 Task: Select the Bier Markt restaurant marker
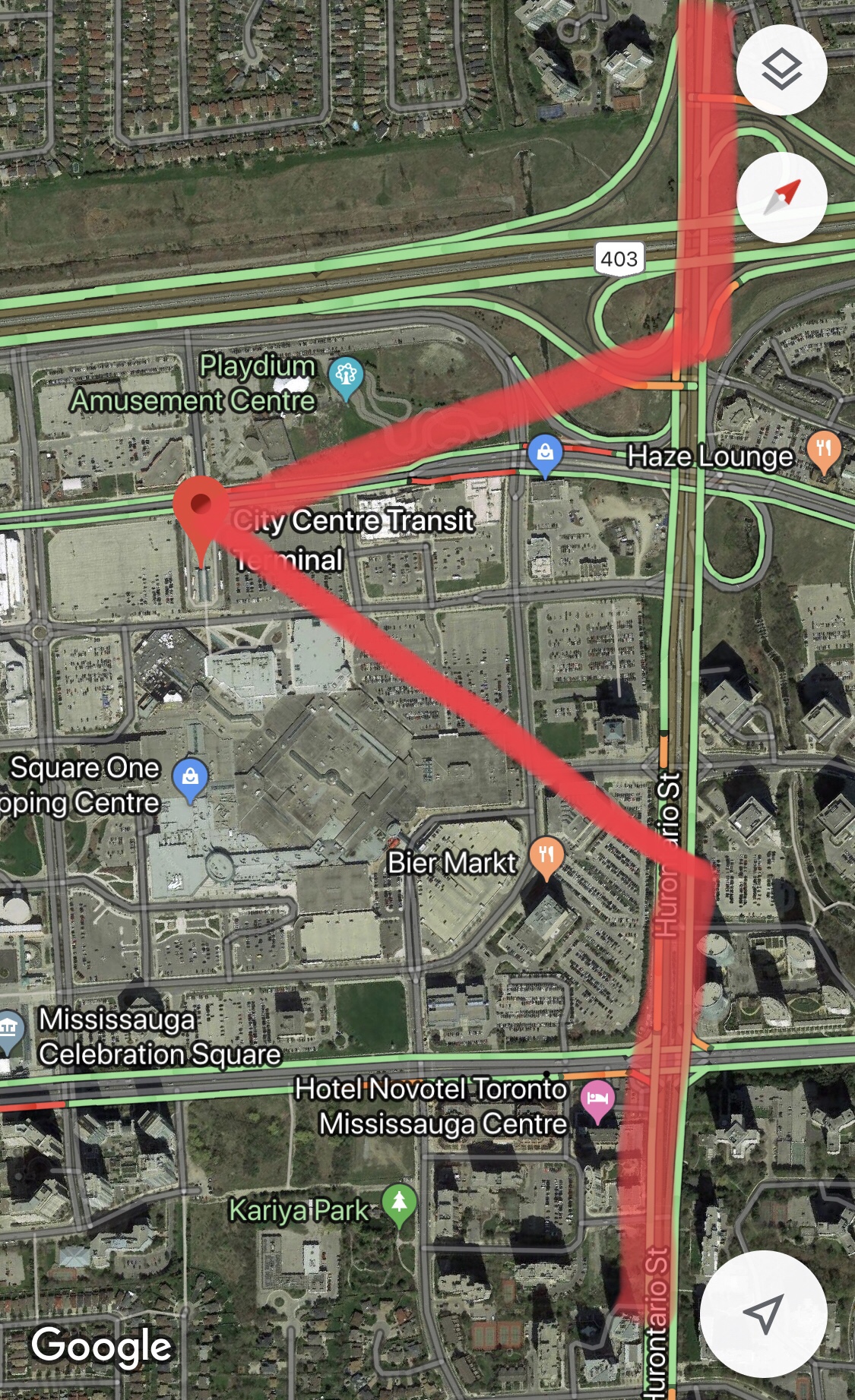pos(546,856)
